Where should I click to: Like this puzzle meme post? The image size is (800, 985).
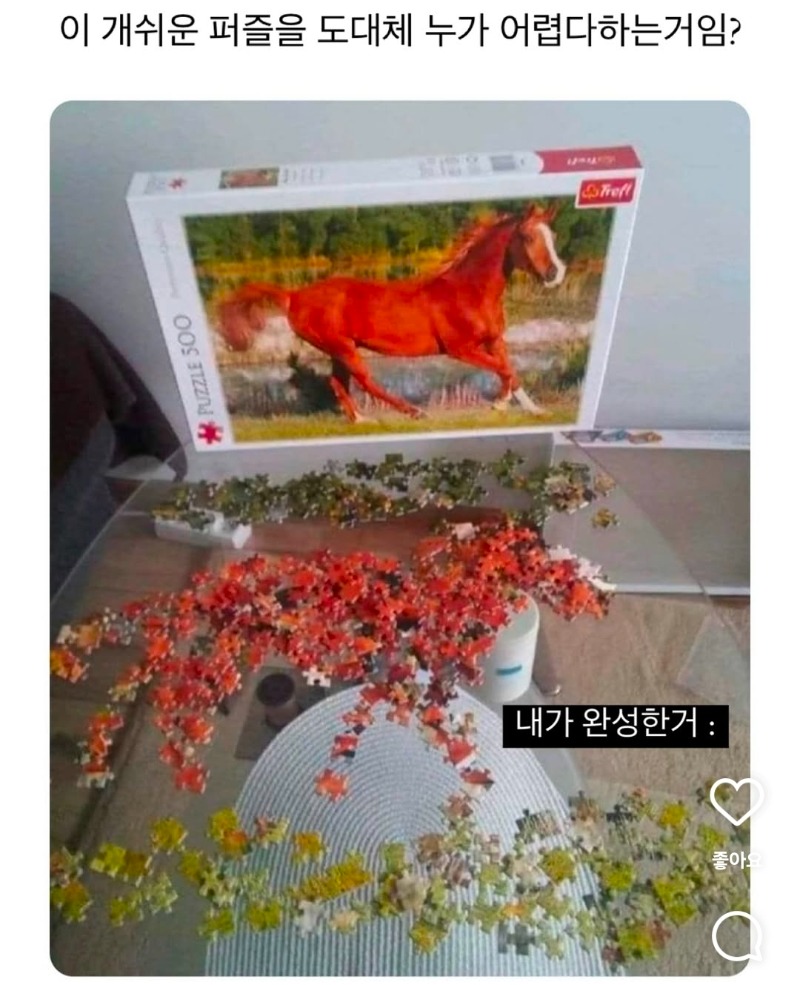[736, 802]
